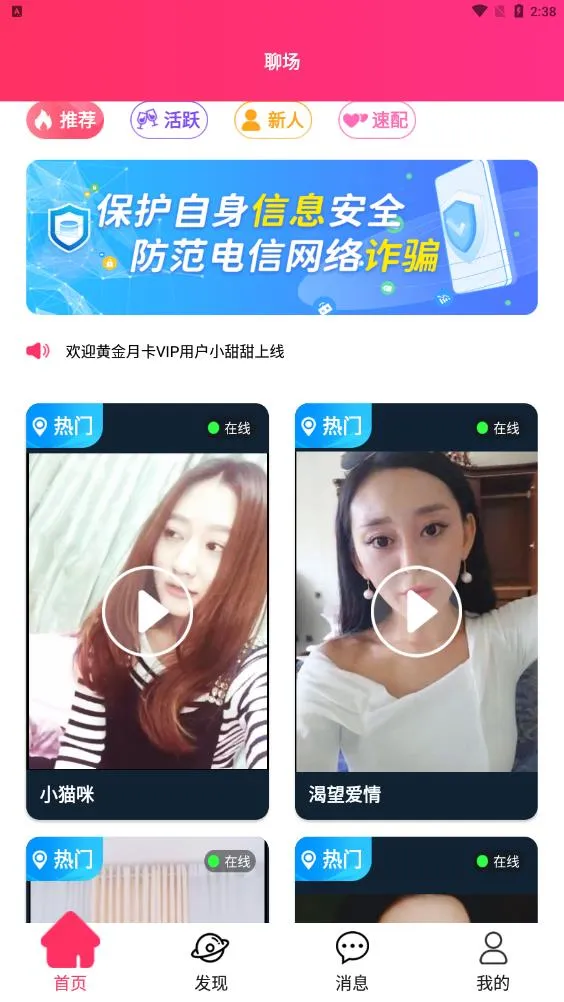Open the 消息 messages tab
Image resolution: width=564 pixels, height=1002 pixels.
(x=352, y=961)
